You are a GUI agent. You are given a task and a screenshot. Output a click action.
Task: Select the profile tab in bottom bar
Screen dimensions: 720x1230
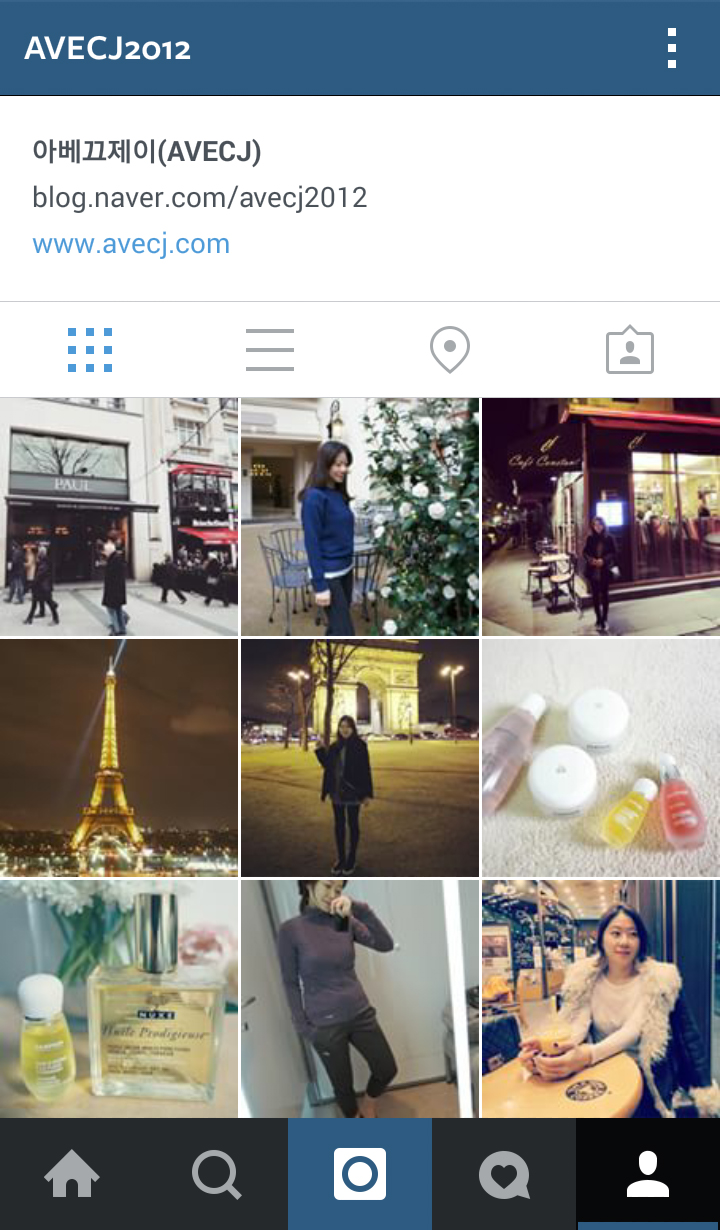point(648,1174)
